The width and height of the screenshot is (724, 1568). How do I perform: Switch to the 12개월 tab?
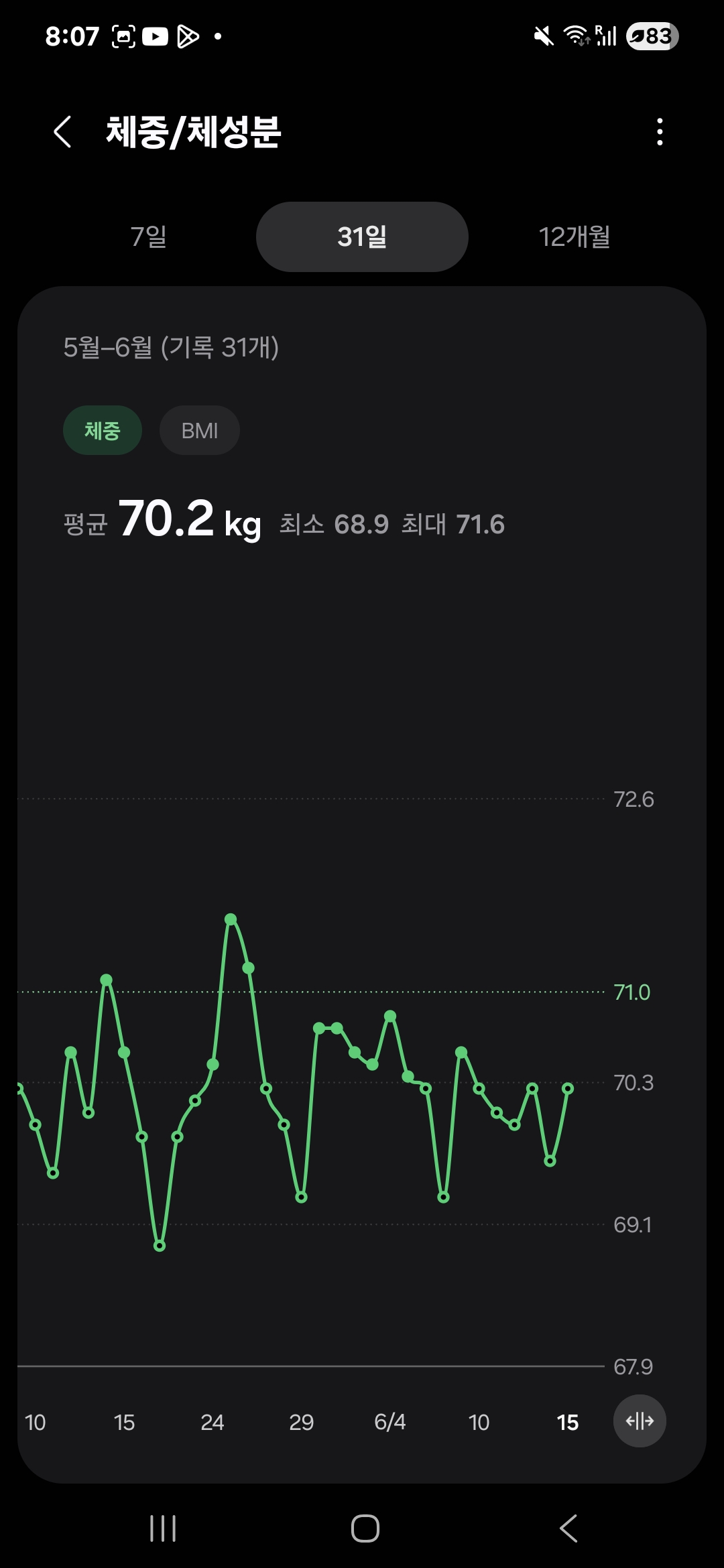[575, 237]
